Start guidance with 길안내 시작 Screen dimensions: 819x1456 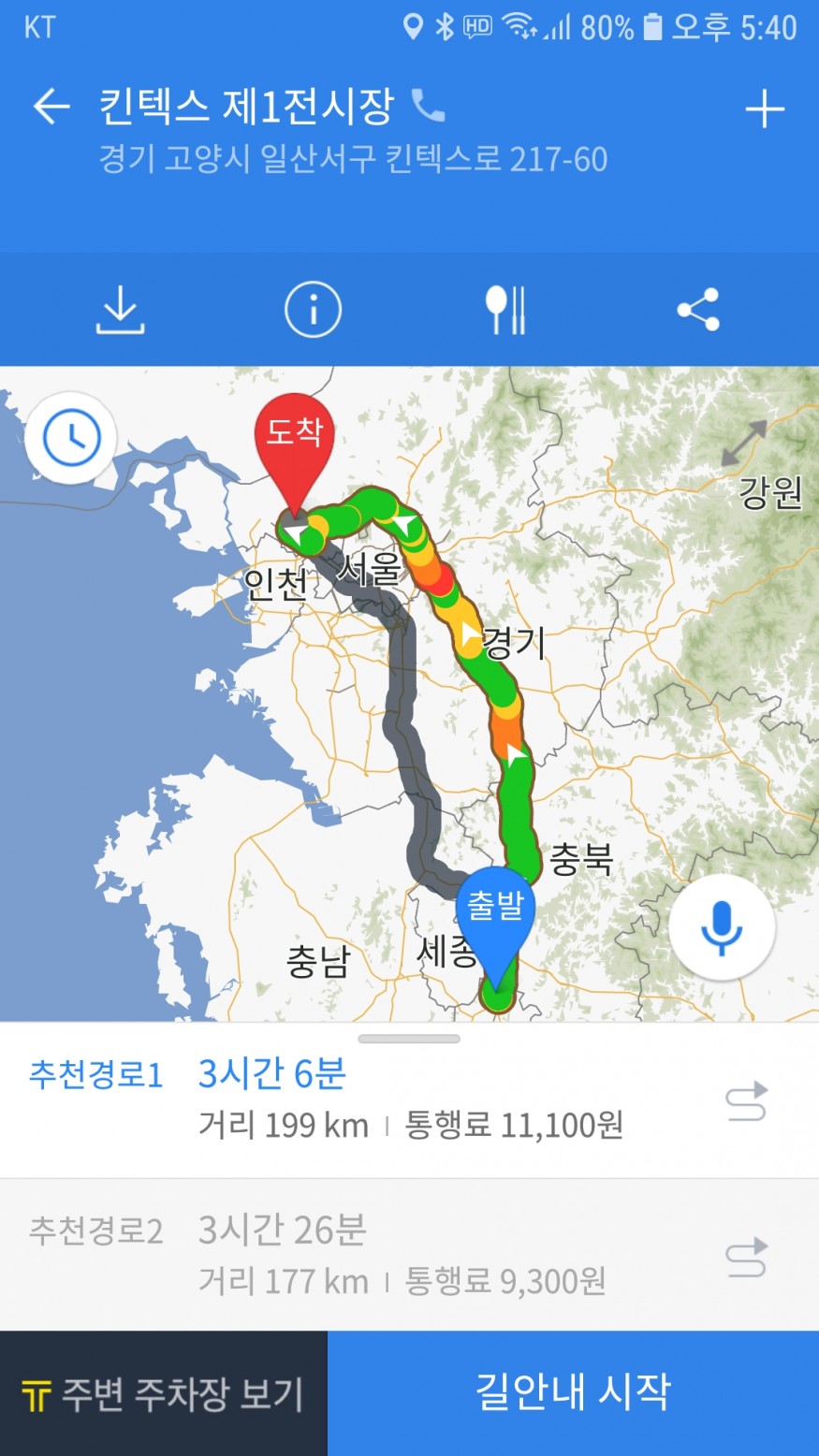(x=573, y=1393)
